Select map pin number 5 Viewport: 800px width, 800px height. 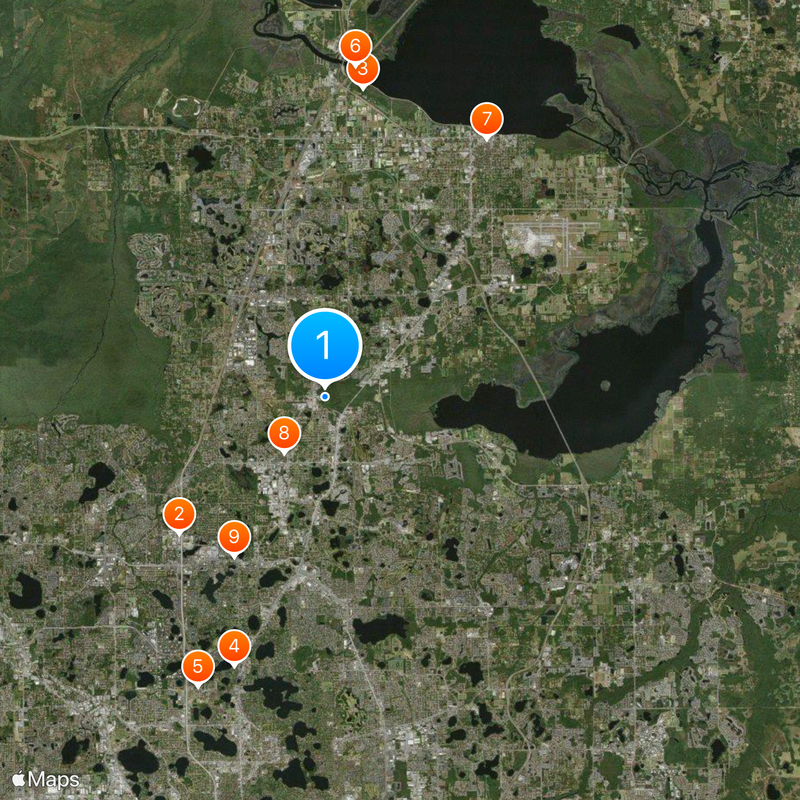pos(198,666)
